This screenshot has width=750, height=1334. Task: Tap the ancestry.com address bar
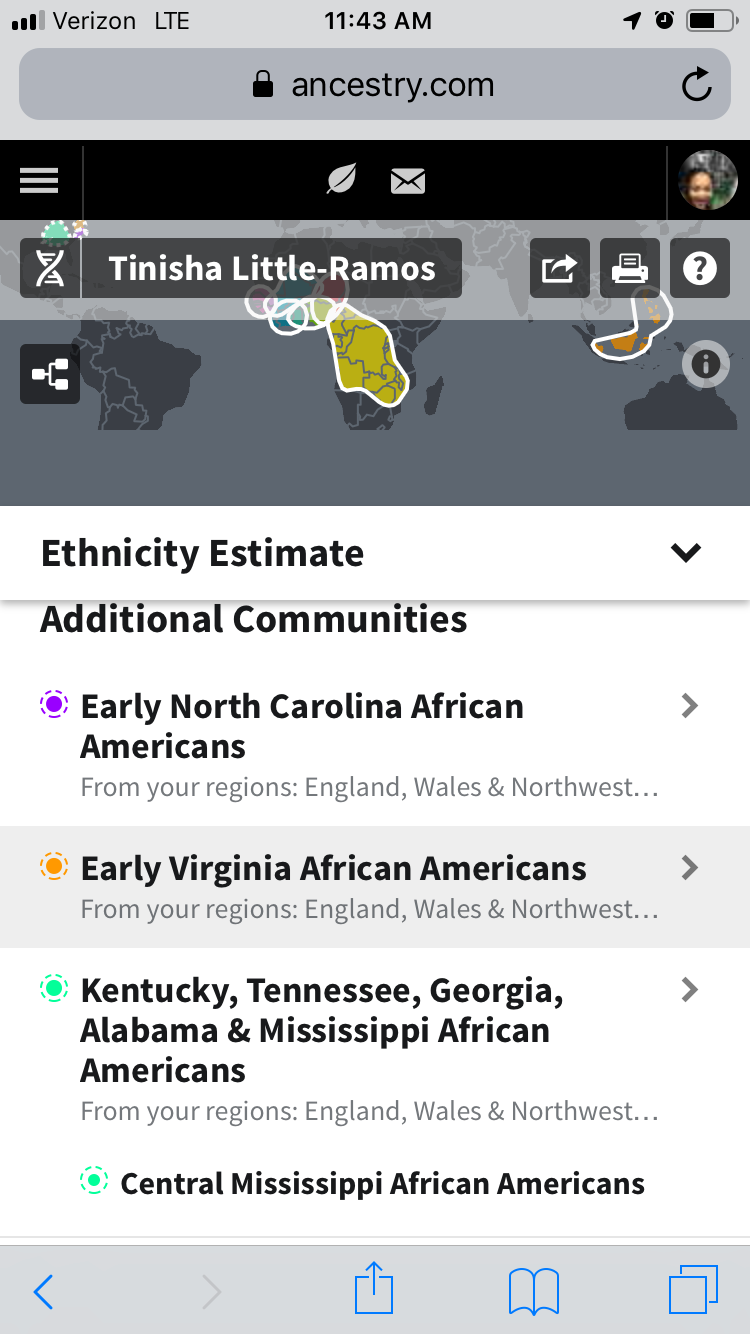[375, 85]
